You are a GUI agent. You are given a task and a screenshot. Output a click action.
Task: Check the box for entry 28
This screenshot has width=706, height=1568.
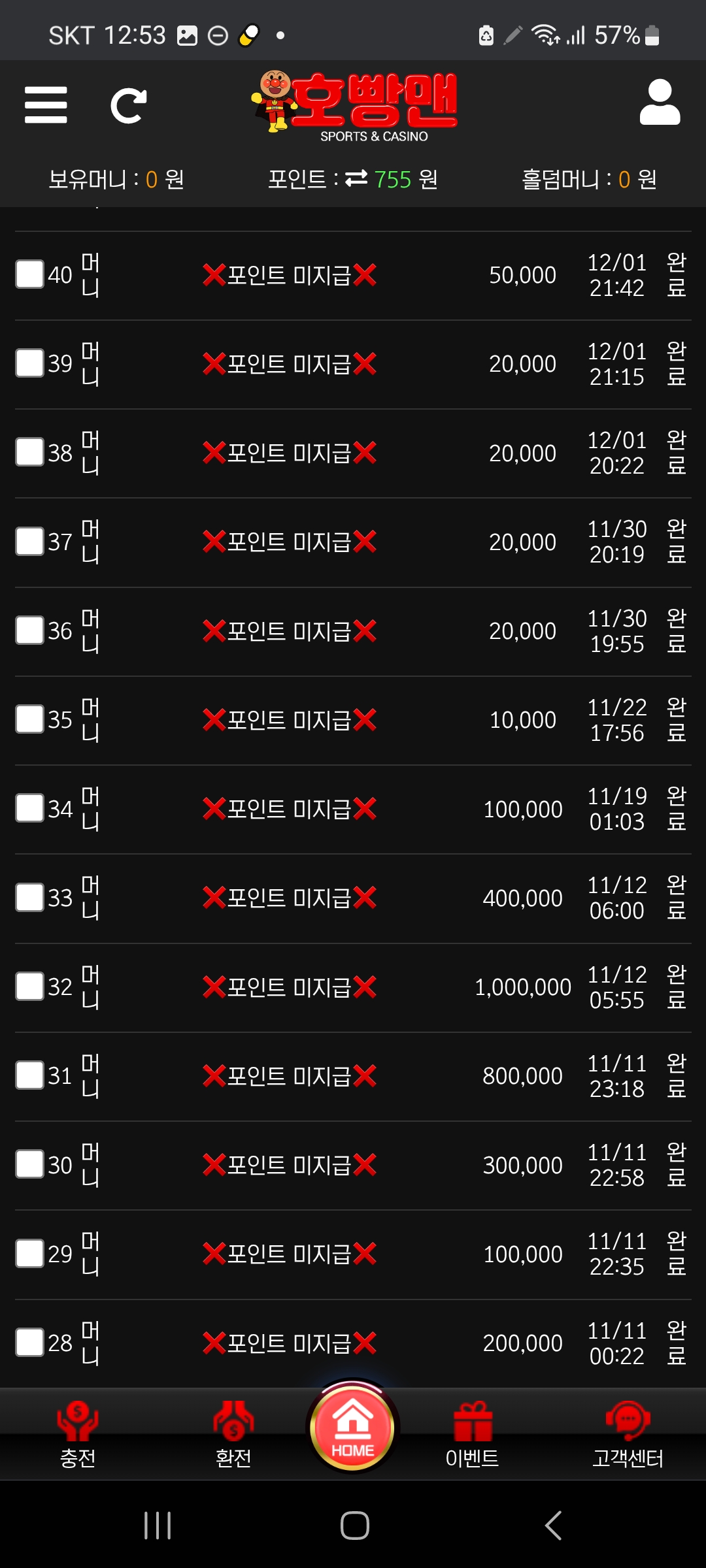tap(29, 1343)
